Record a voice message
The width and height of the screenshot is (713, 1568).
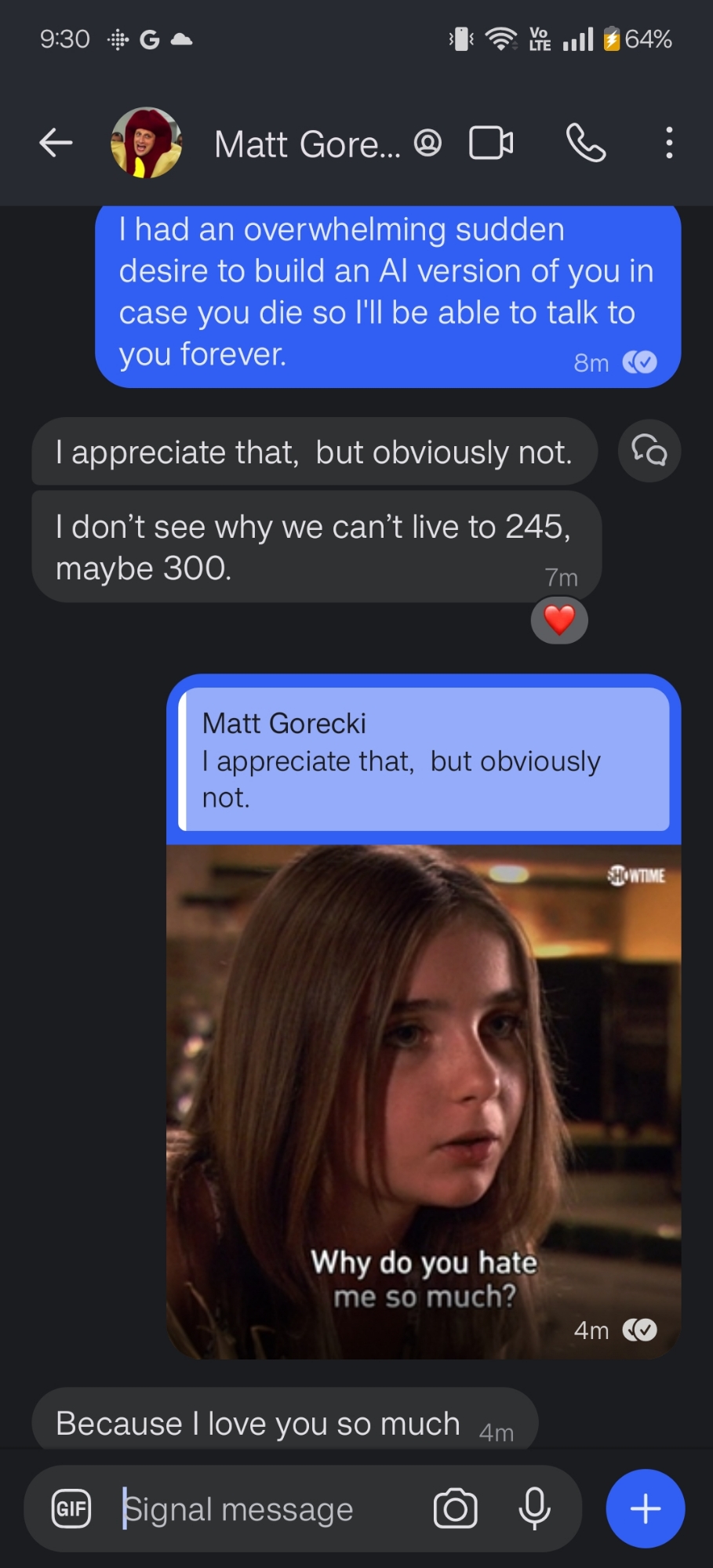(x=535, y=1508)
